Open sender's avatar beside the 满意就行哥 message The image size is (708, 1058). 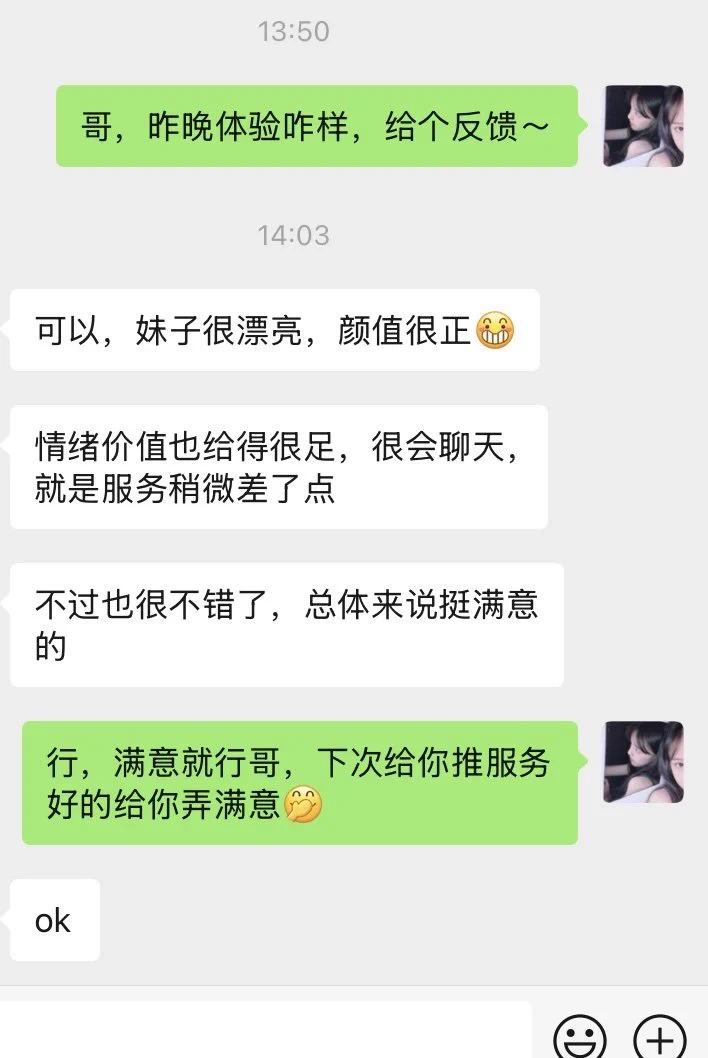643,762
